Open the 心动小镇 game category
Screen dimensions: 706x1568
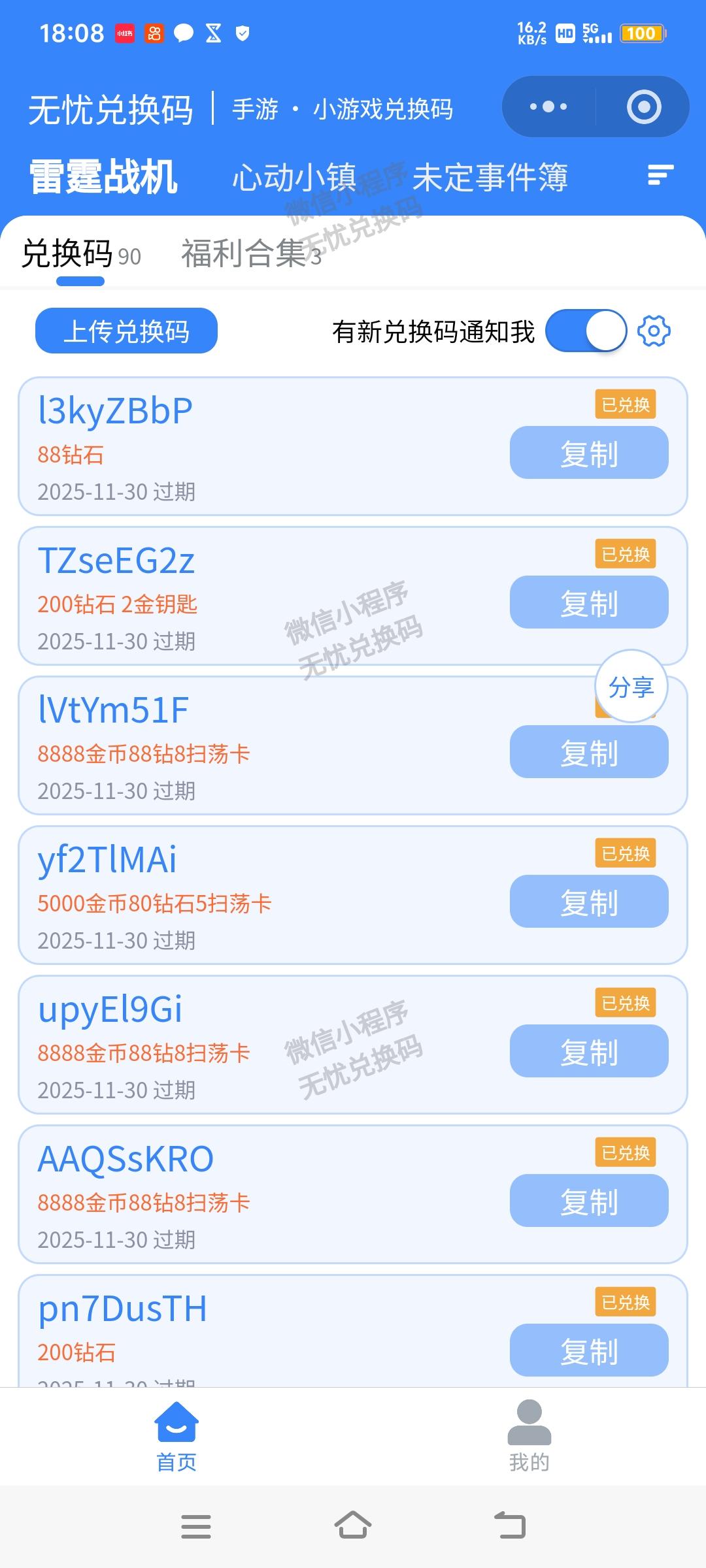coord(295,175)
